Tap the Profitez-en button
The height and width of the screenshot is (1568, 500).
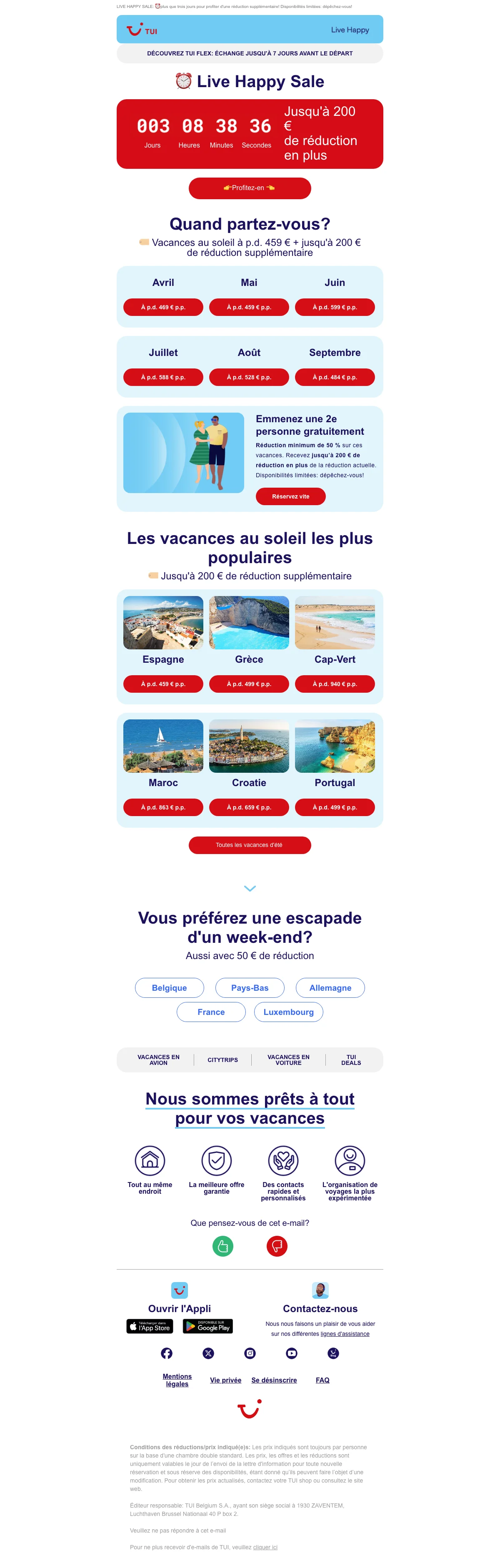(250, 188)
